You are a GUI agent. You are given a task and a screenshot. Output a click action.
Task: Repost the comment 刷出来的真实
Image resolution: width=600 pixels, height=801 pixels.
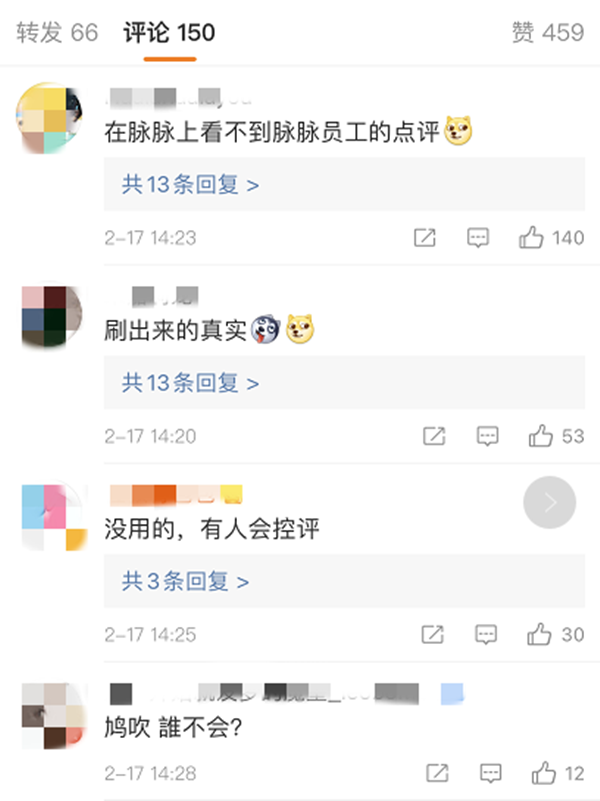433,436
